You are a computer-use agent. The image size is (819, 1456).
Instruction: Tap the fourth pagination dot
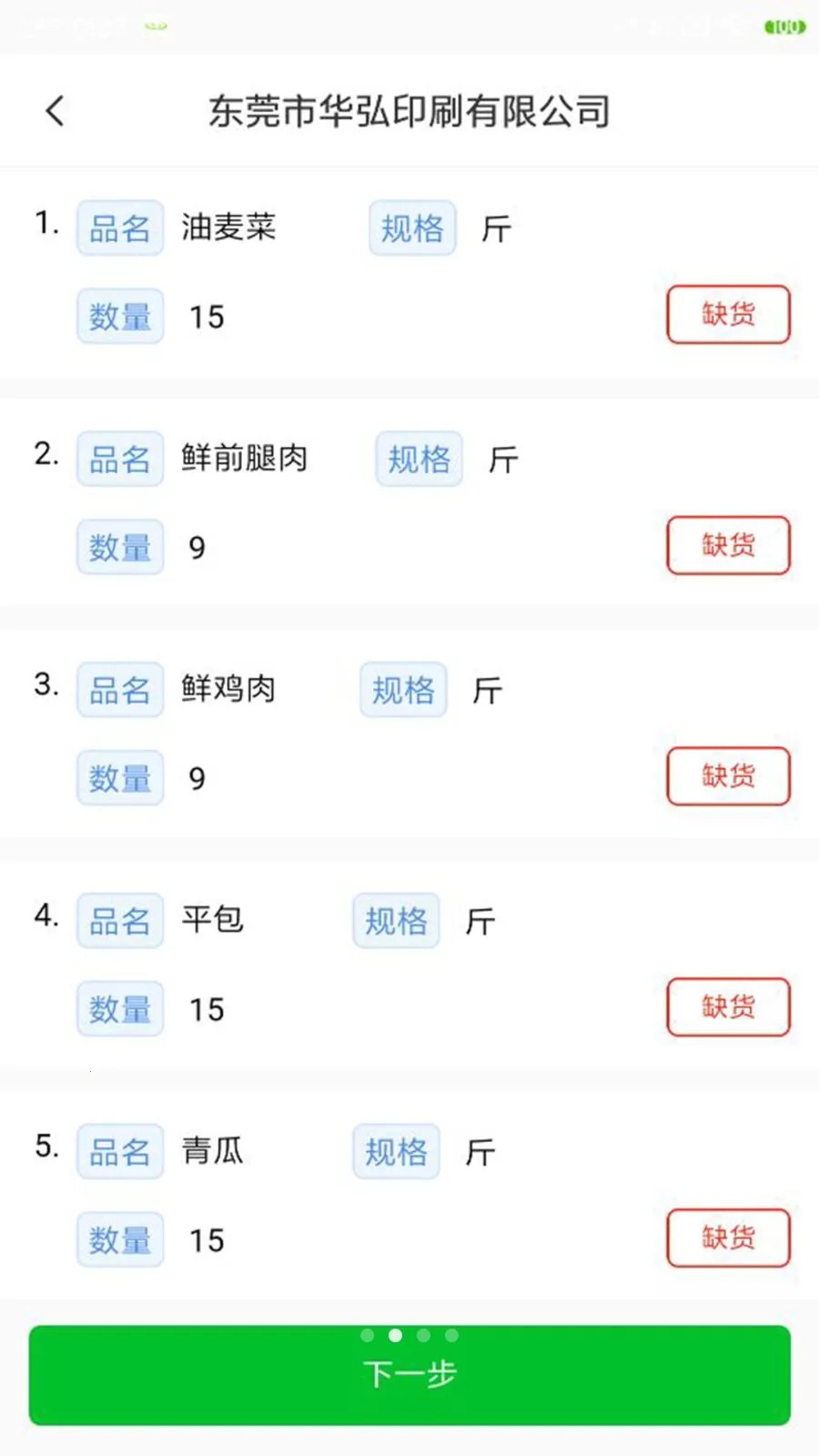point(451,1336)
